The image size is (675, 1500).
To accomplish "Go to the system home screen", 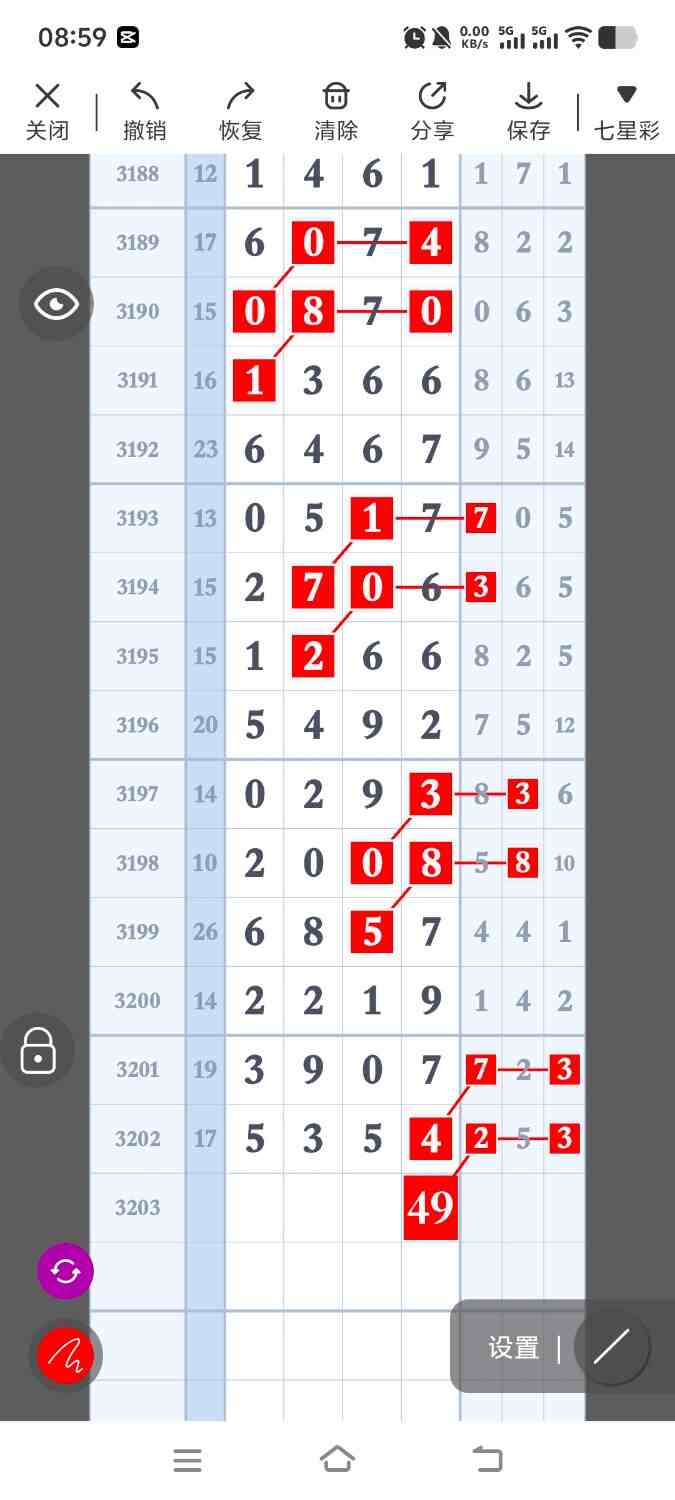I will coord(337,1460).
